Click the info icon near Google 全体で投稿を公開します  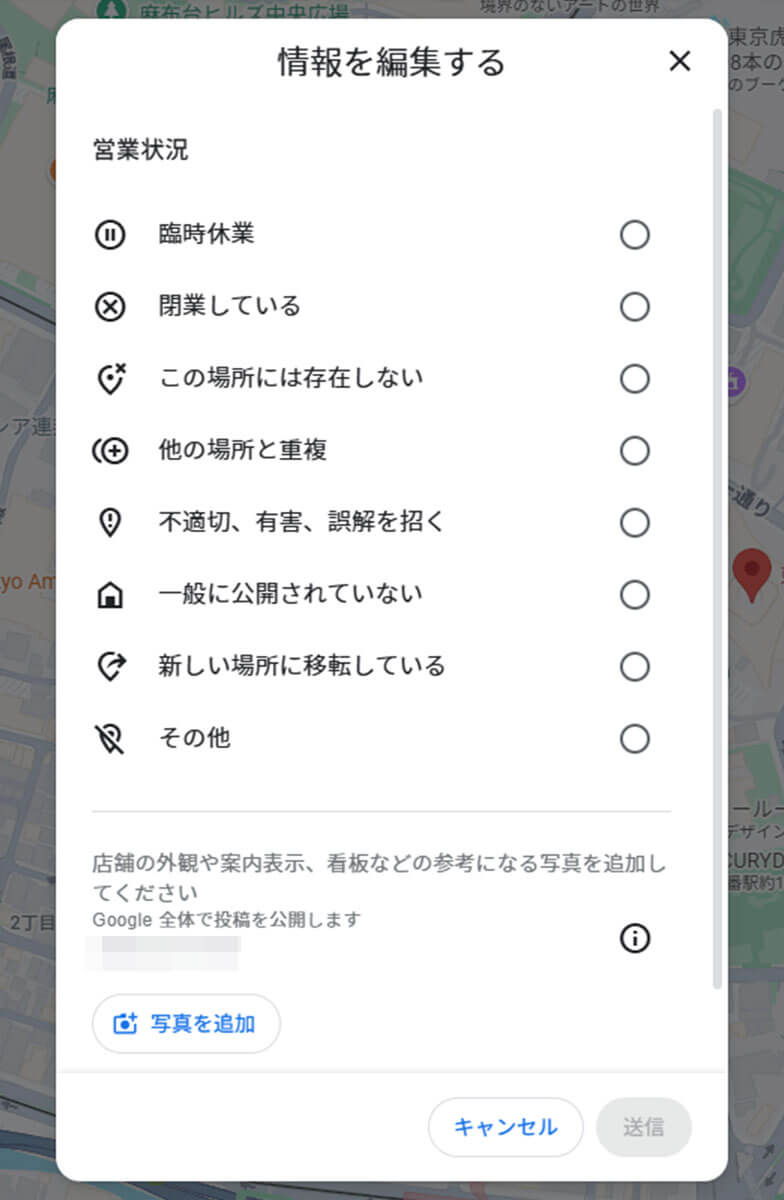tap(634, 940)
